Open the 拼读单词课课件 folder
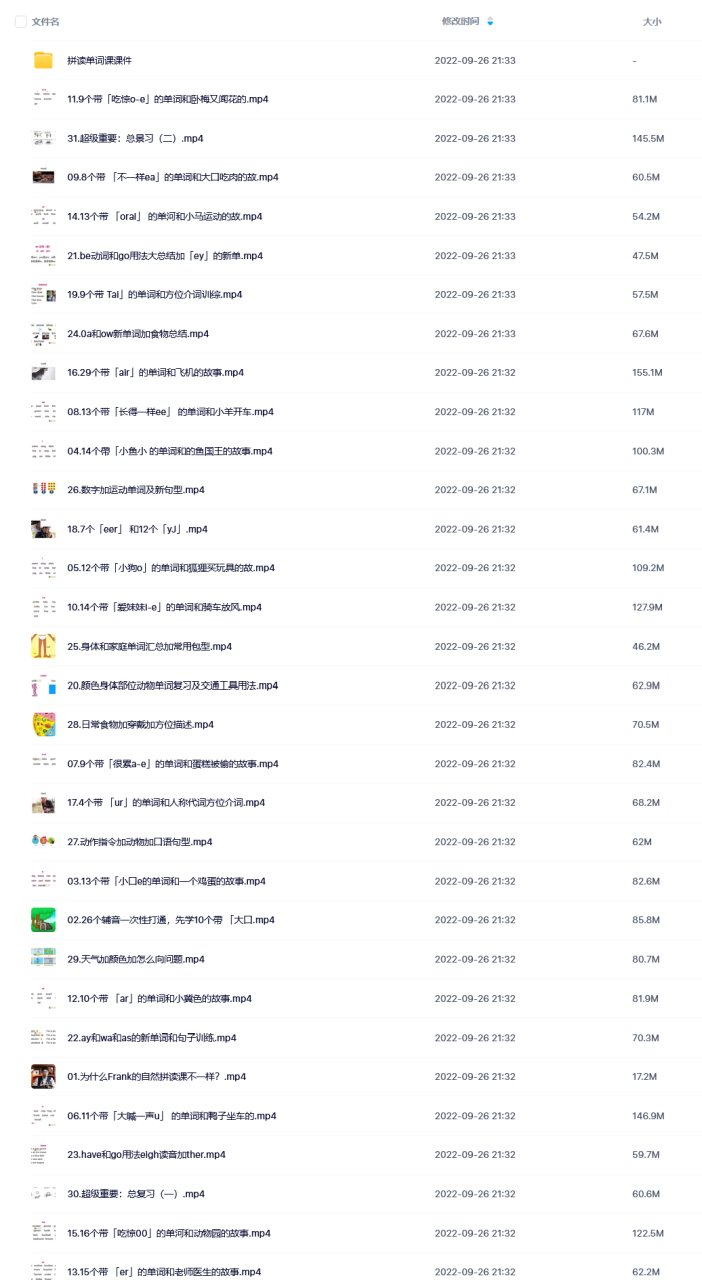The image size is (702, 1280). (99, 60)
